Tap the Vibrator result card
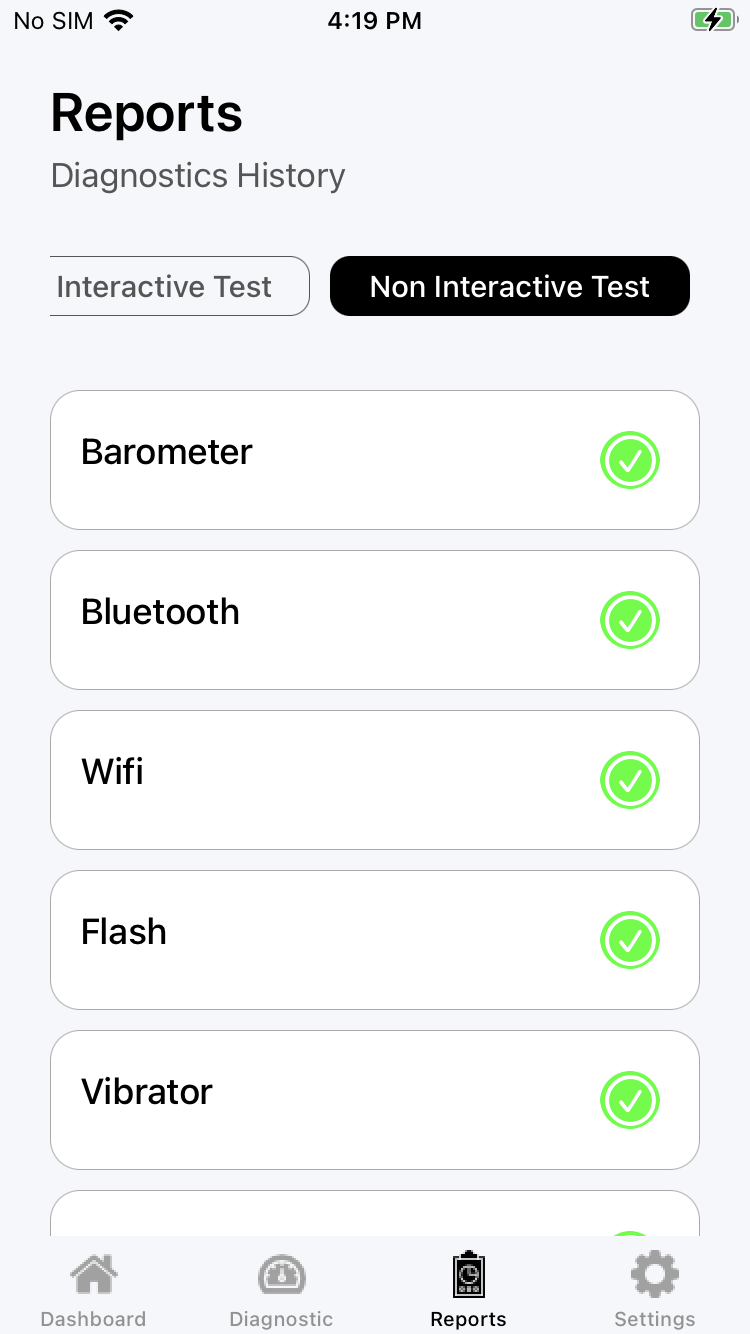This screenshot has height=1334, width=750. 375,1100
